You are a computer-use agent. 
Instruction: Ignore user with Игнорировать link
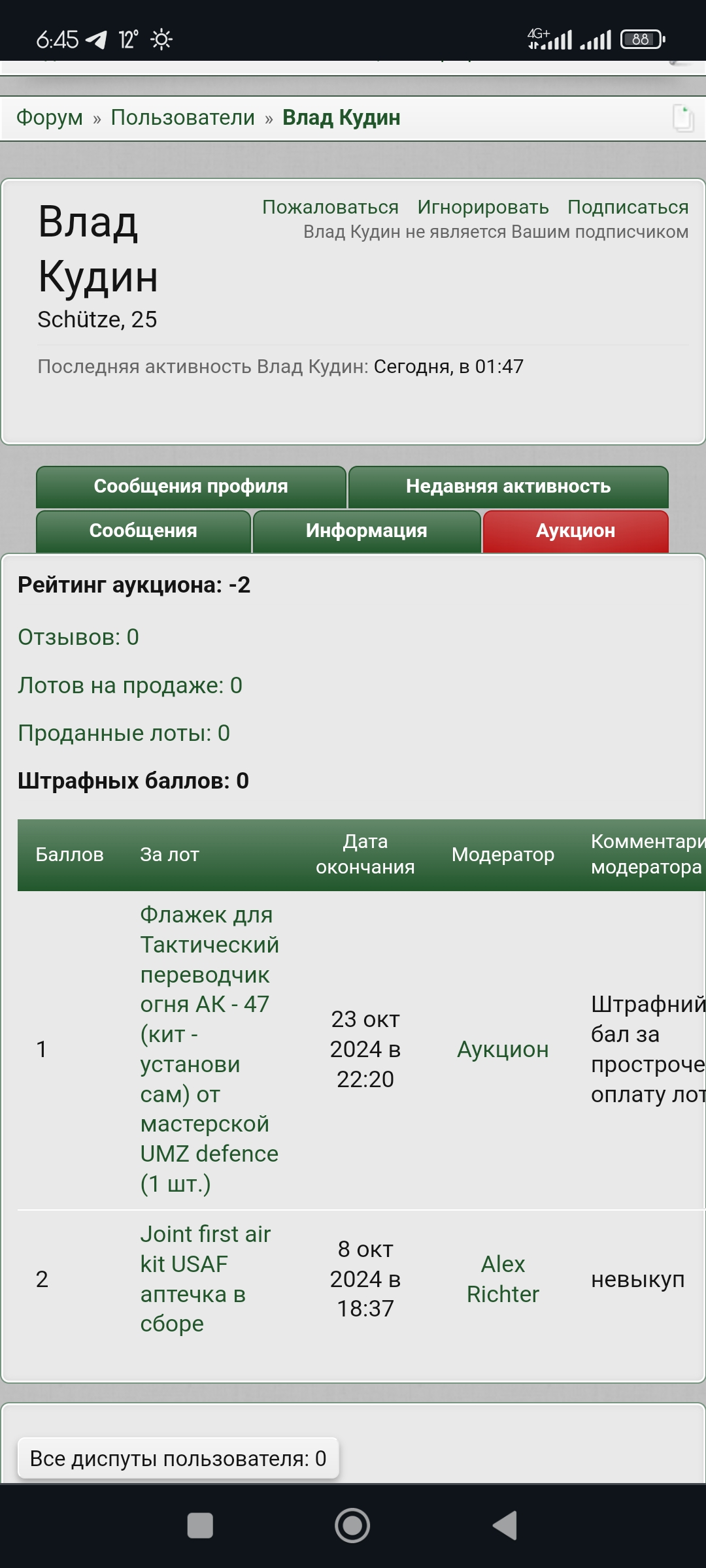pyautogui.click(x=483, y=207)
